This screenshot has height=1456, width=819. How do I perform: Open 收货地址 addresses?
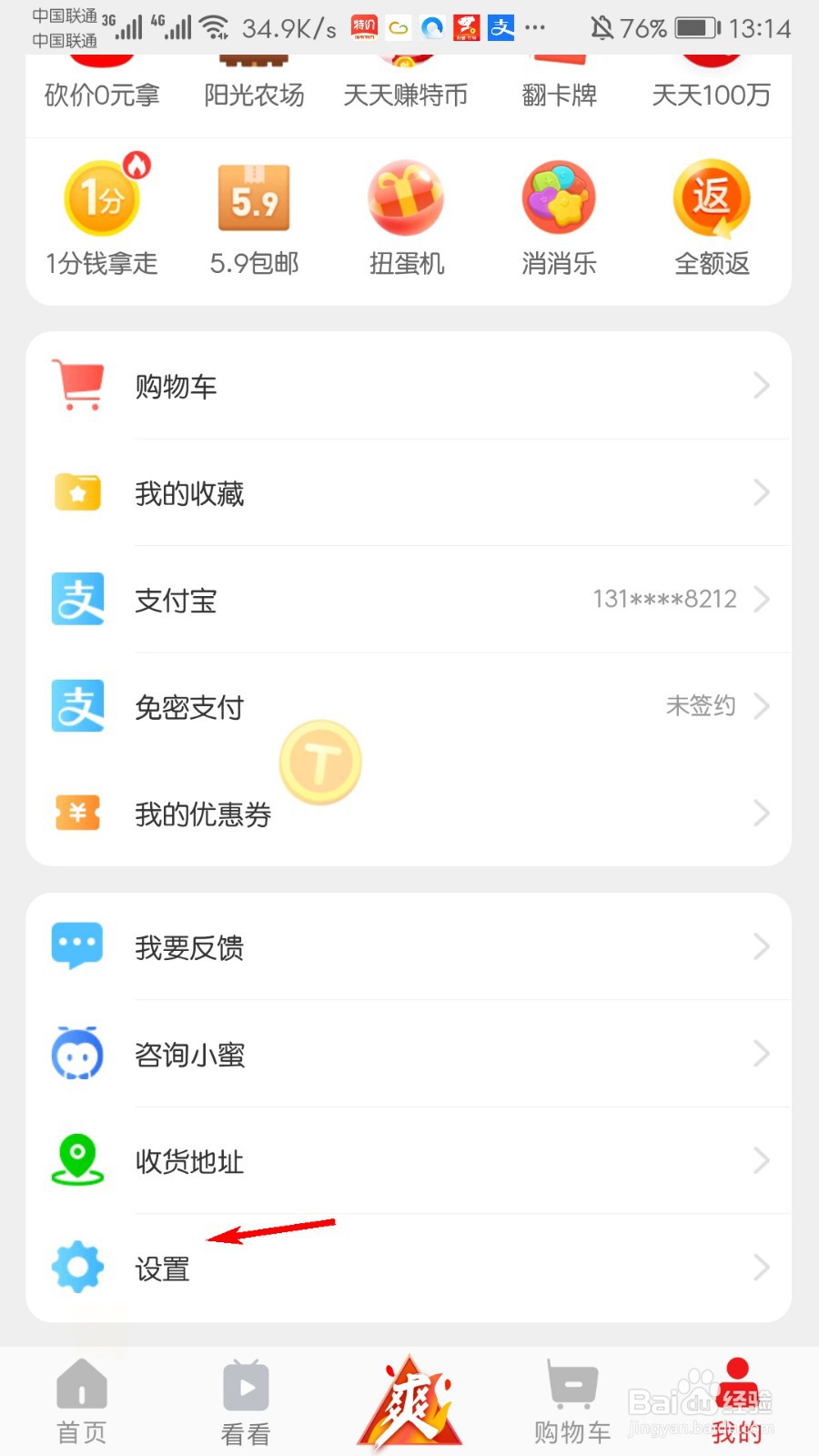pyautogui.click(x=409, y=1161)
